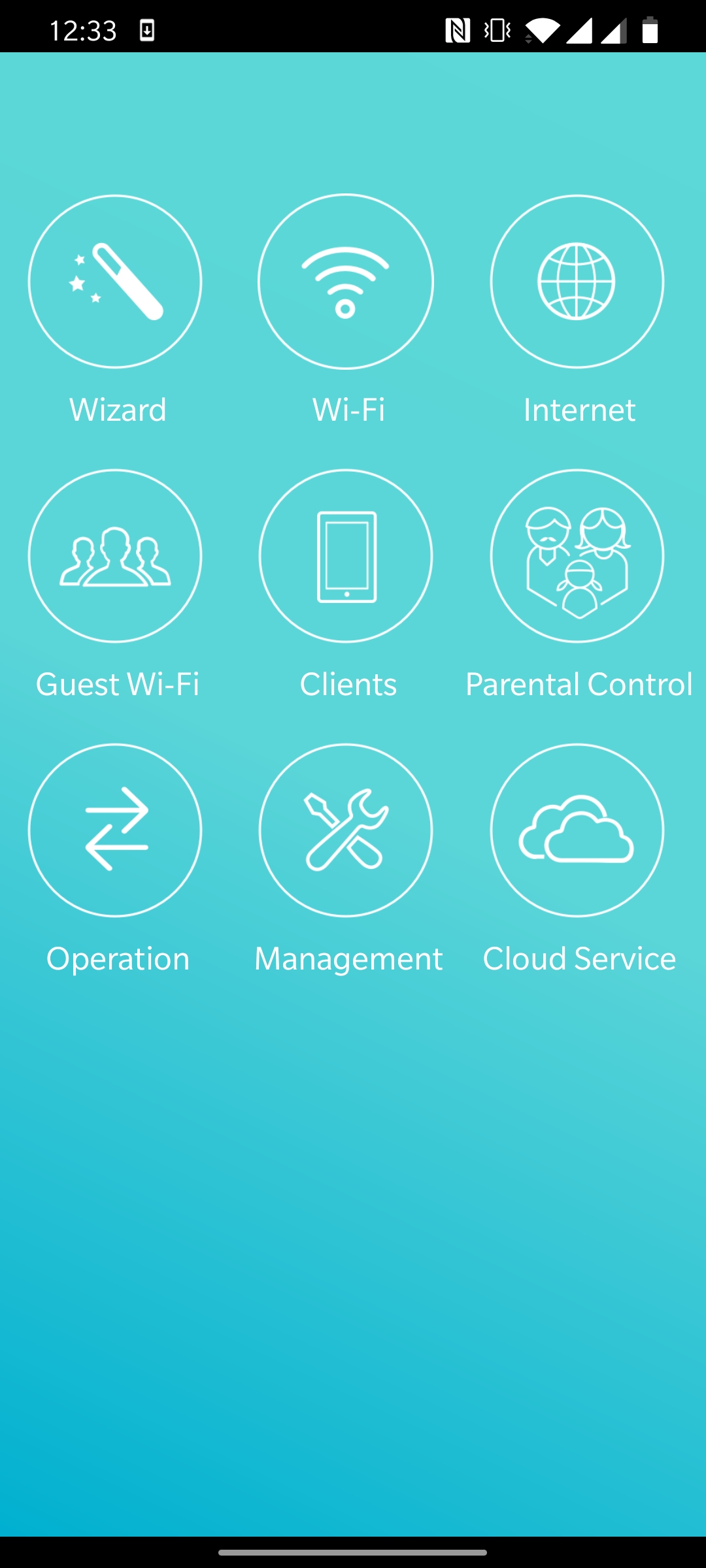The height and width of the screenshot is (1568, 706).
Task: Open Guest Wi-Fi configuration
Action: [115, 556]
